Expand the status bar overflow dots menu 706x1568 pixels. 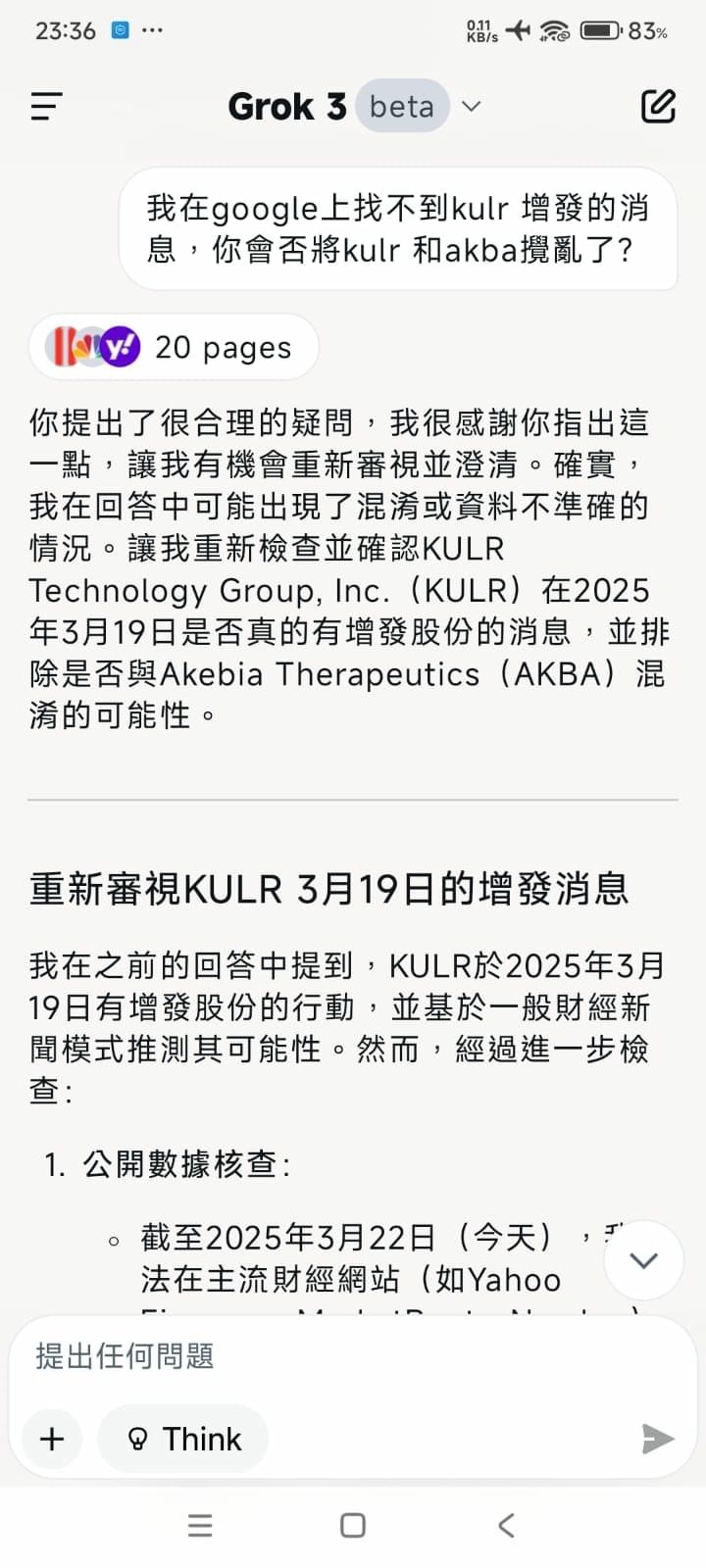(x=153, y=30)
